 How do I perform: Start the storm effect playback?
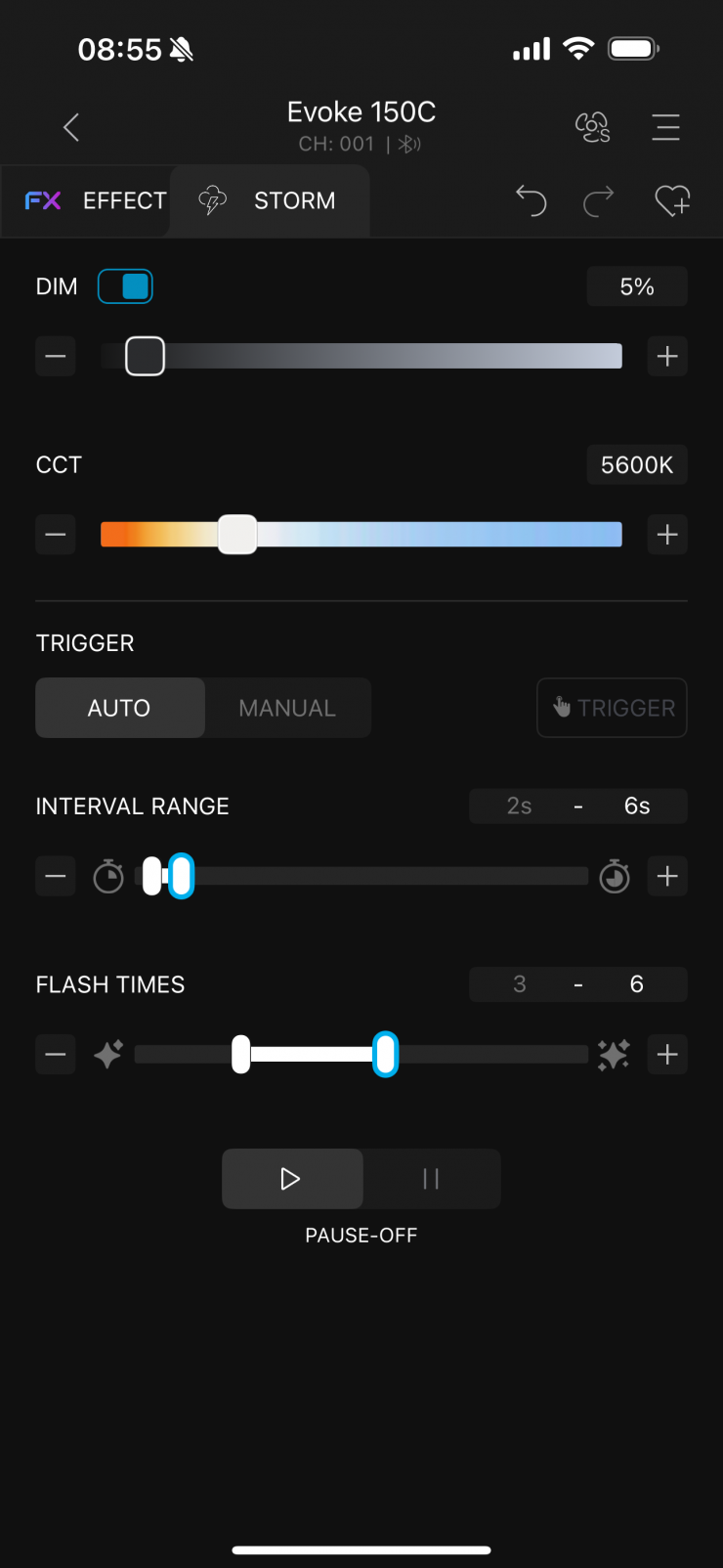coord(291,1179)
